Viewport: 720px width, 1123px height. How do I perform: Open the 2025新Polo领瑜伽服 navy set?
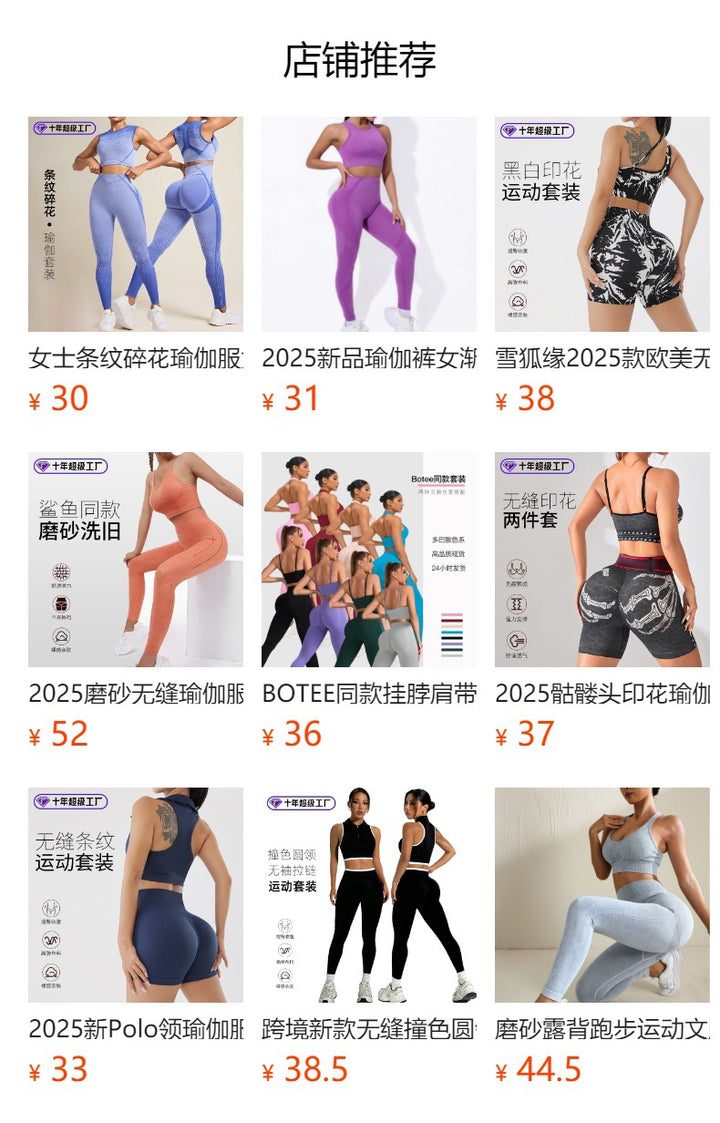[135, 895]
